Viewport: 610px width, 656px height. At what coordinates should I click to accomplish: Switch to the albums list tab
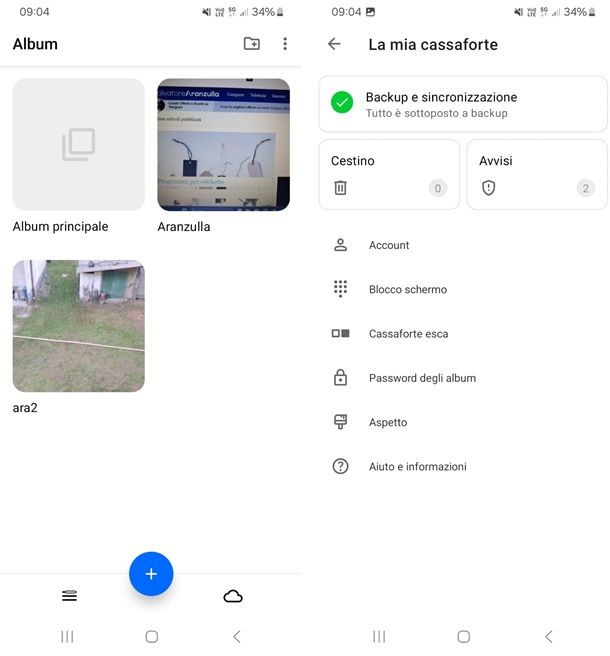coord(69,596)
